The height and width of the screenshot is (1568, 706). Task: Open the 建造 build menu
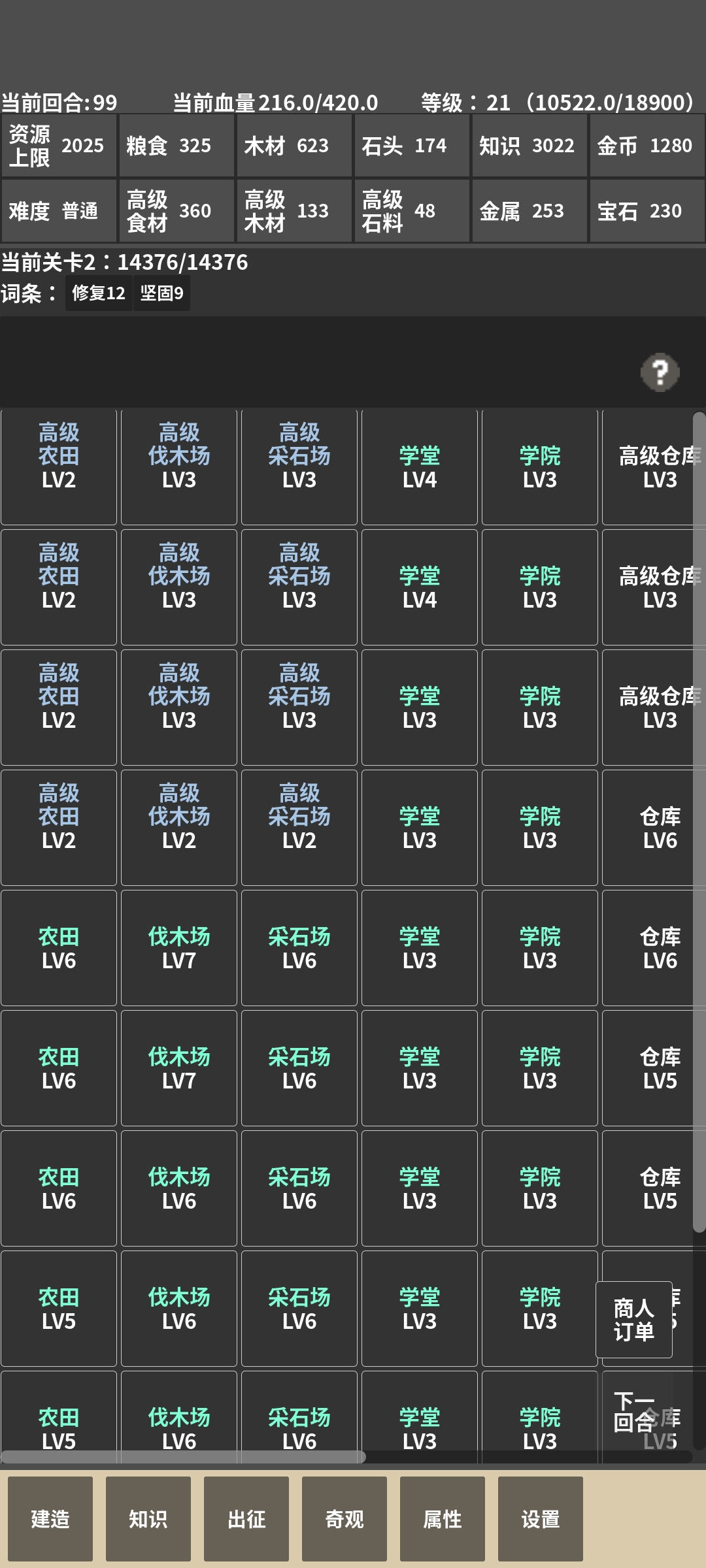[x=50, y=1518]
